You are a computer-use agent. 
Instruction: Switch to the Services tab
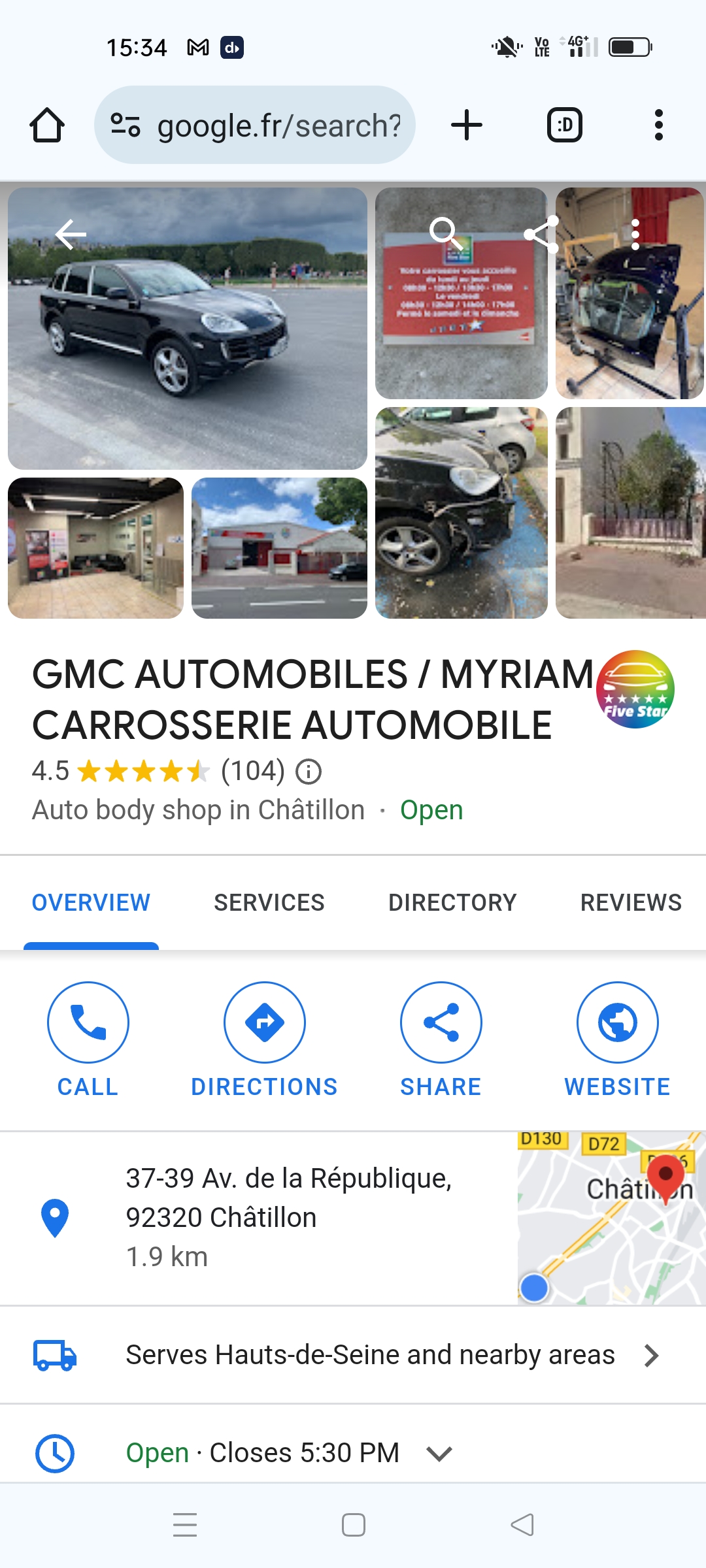pos(269,902)
